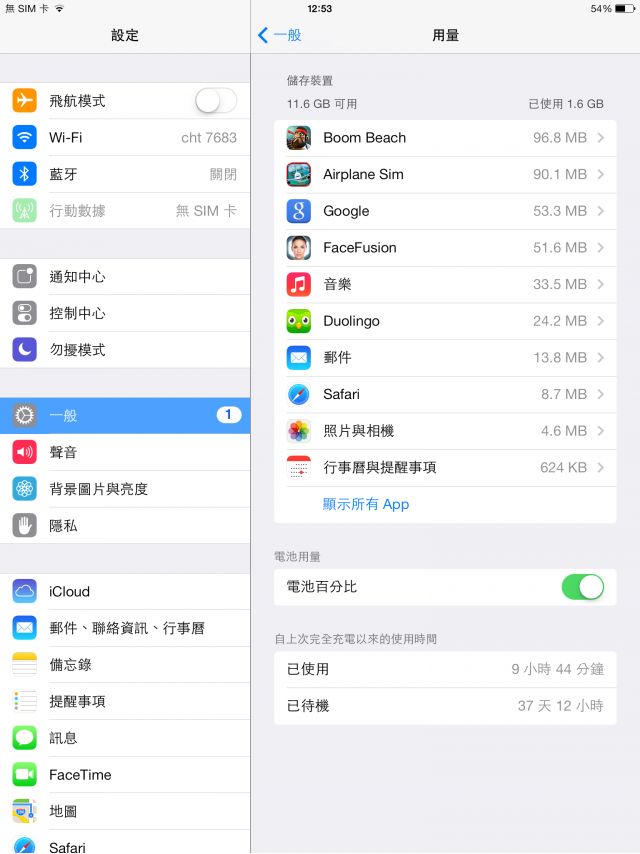Open 控制中心 settings

click(x=125, y=313)
